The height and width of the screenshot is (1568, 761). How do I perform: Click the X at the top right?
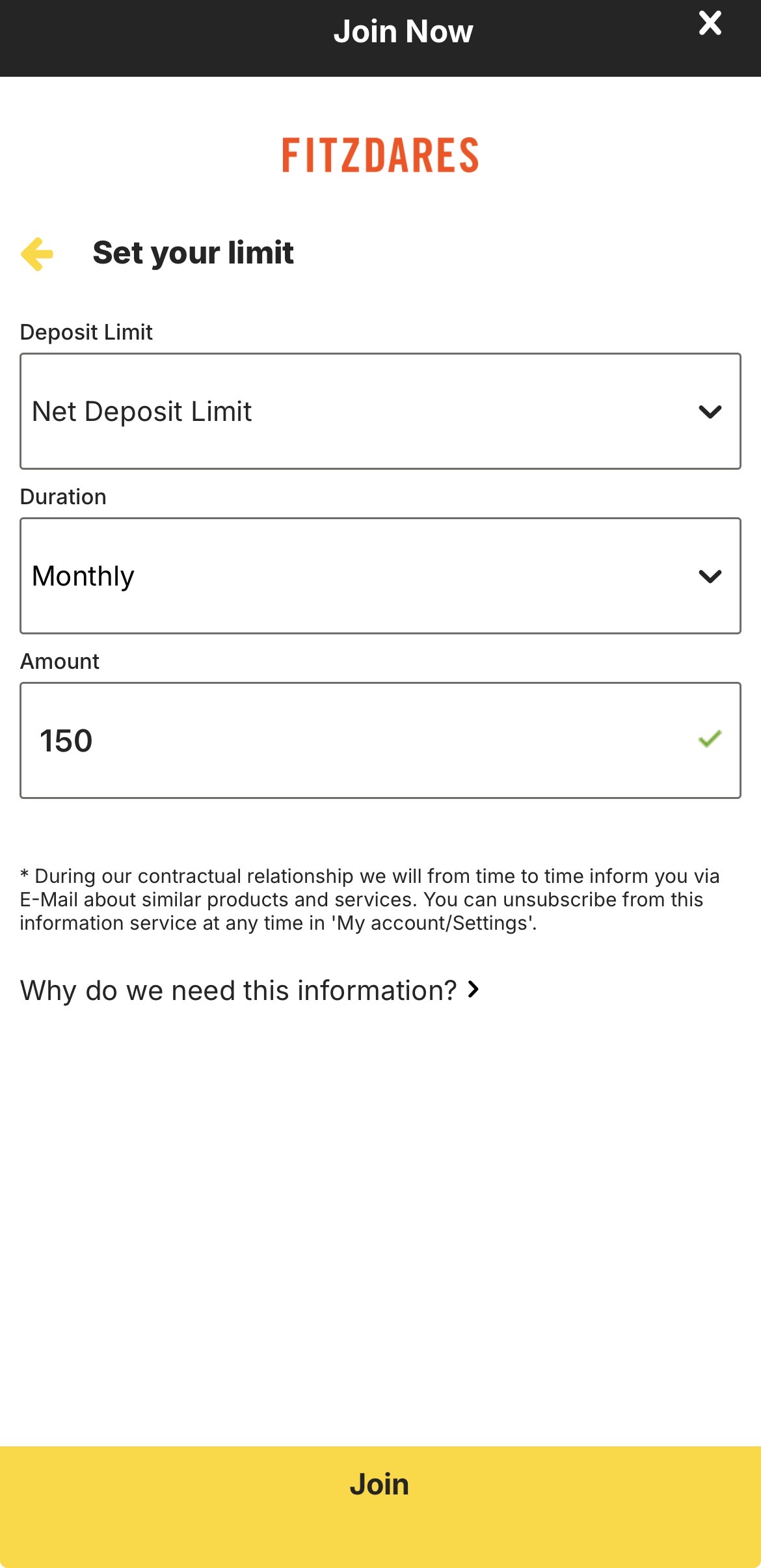[x=710, y=24]
